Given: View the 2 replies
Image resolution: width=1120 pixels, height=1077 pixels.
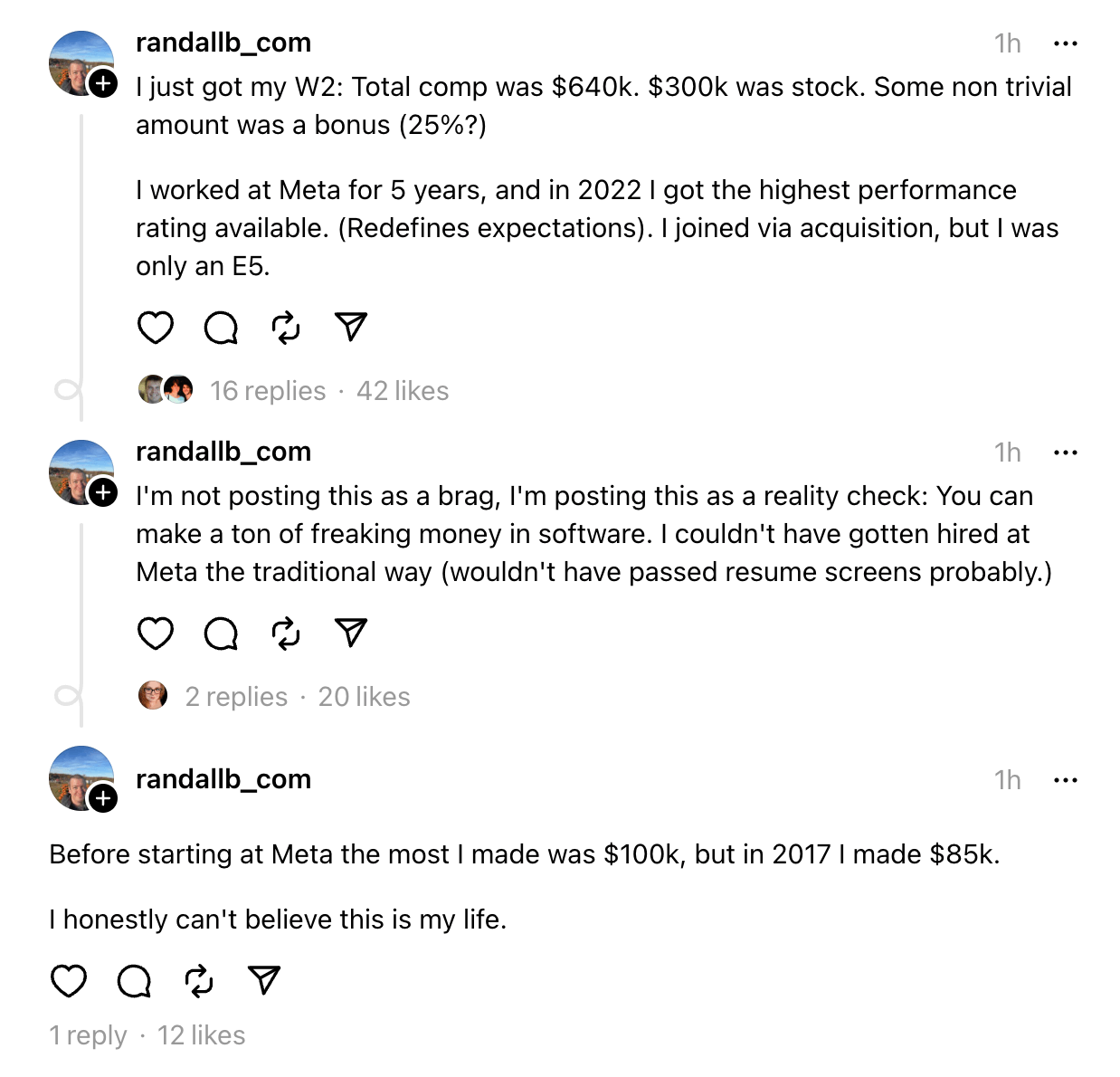Looking at the screenshot, I should point(236,697).
